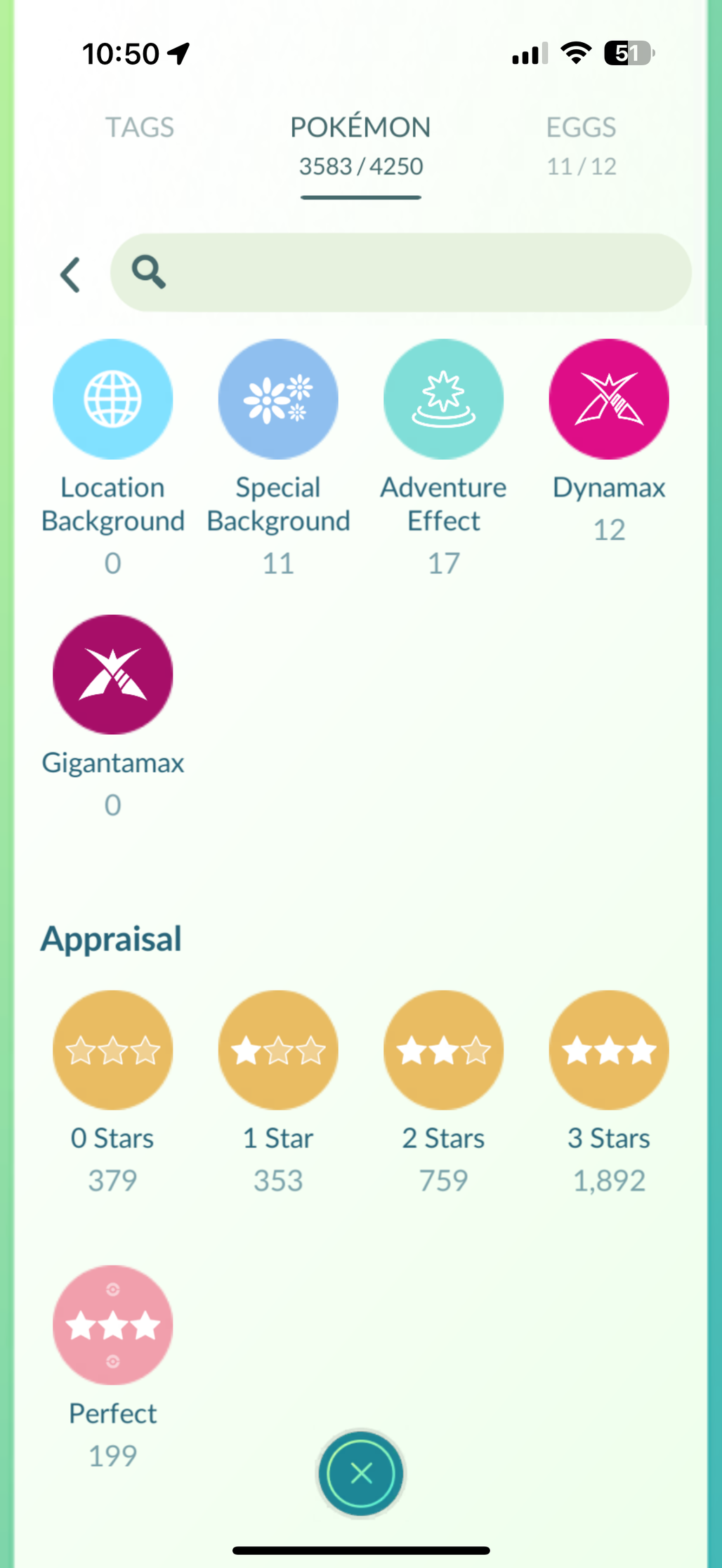Close the Pokémon storage screen

[361, 1473]
